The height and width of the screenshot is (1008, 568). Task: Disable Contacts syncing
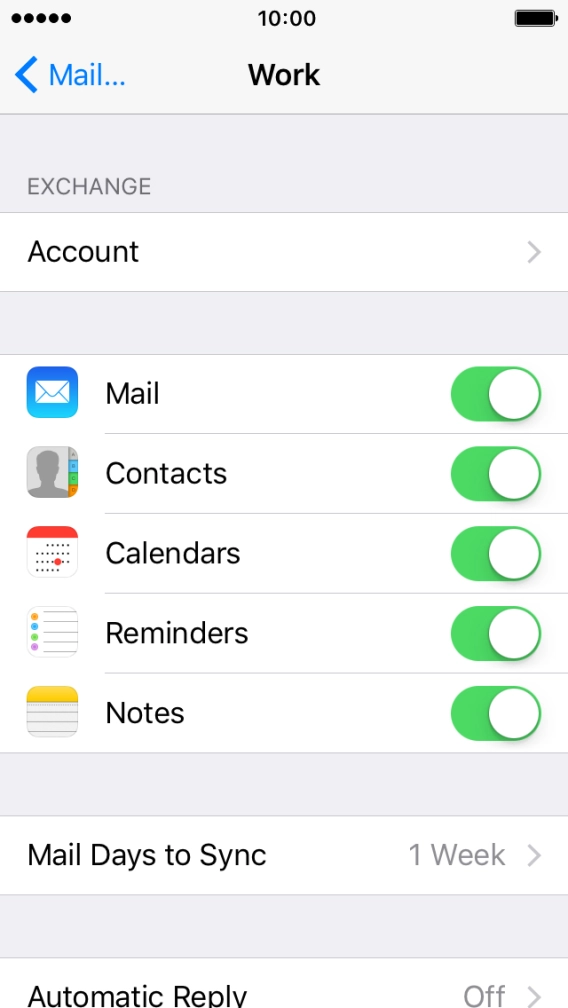(x=495, y=474)
